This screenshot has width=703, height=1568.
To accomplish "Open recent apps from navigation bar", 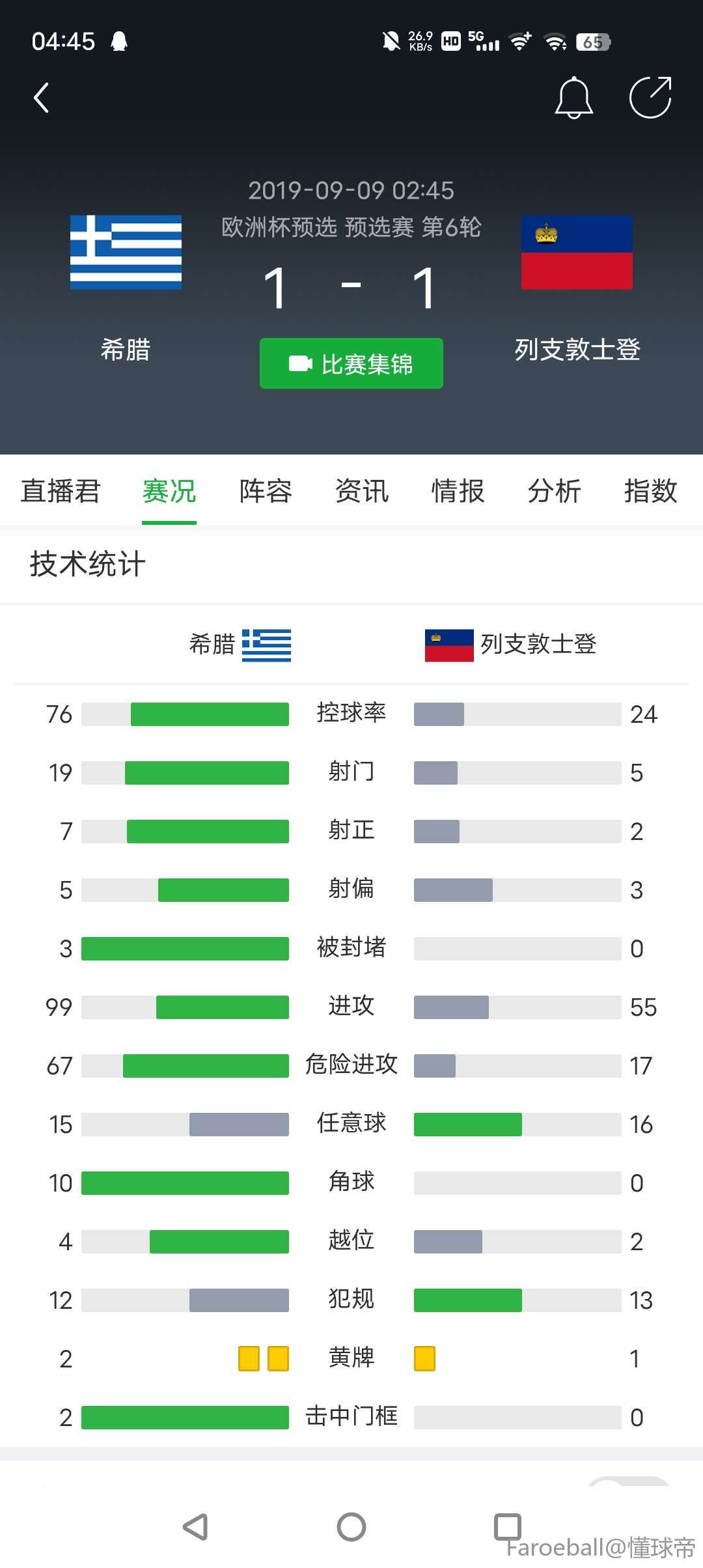I will point(508,1527).
